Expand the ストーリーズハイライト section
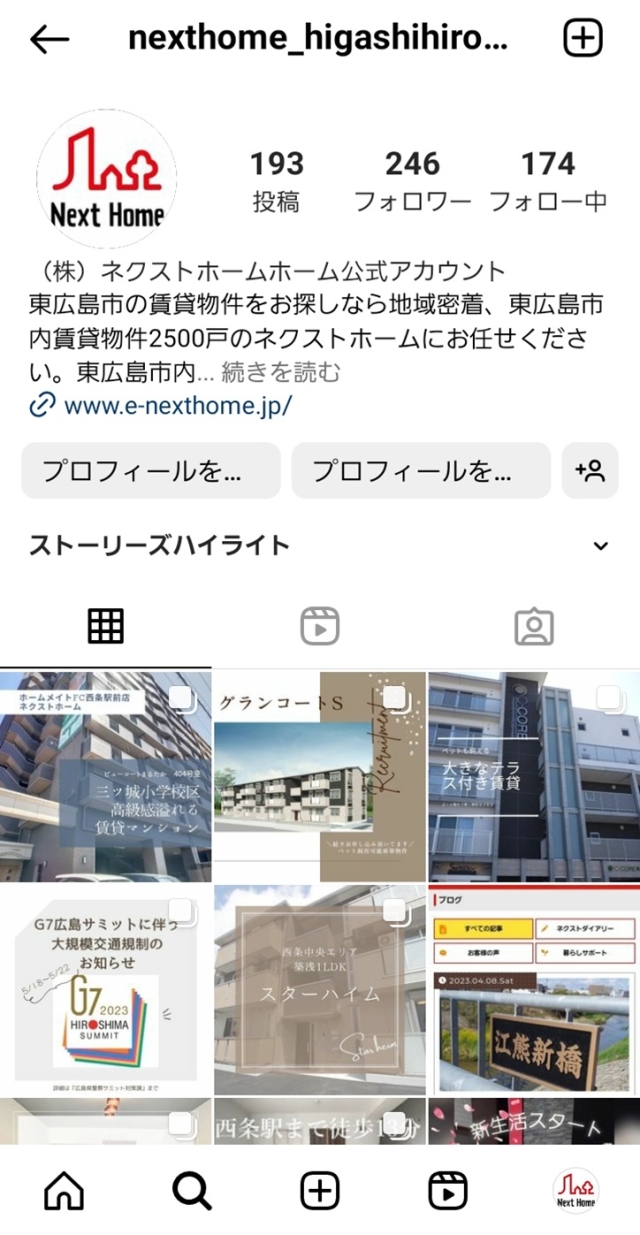Image resolution: width=640 pixels, height=1235 pixels. tap(600, 546)
